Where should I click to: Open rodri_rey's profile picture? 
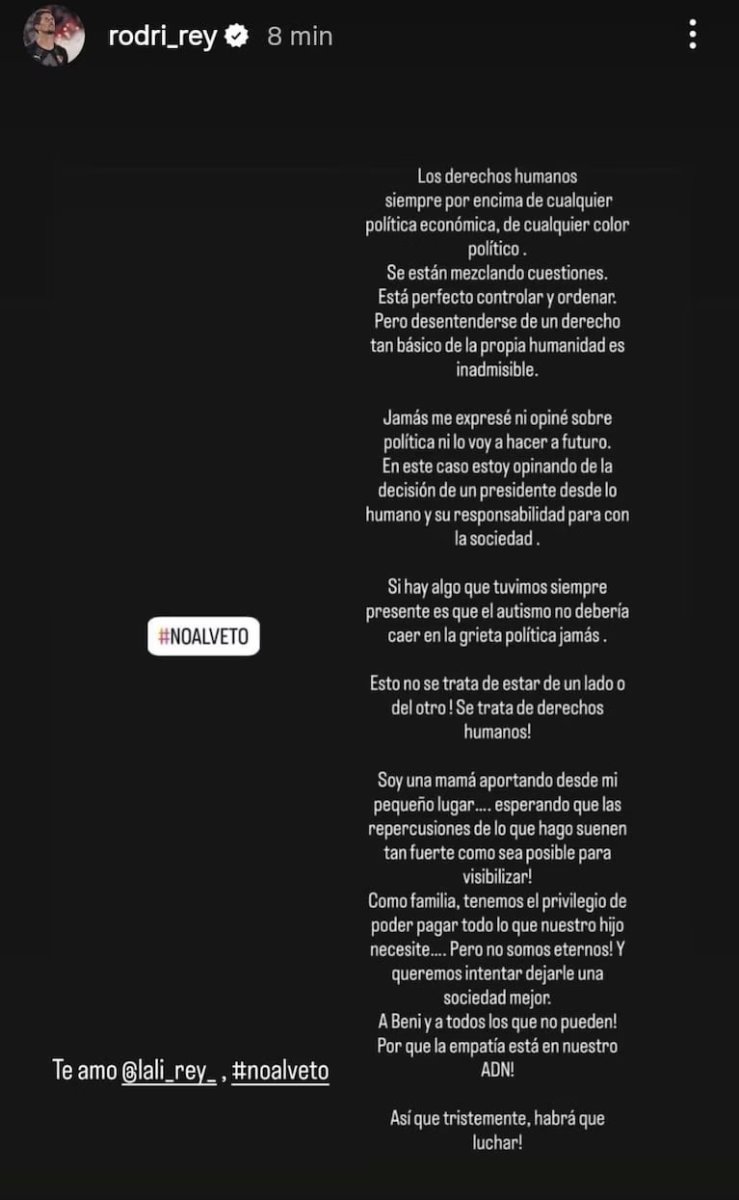tap(55, 36)
